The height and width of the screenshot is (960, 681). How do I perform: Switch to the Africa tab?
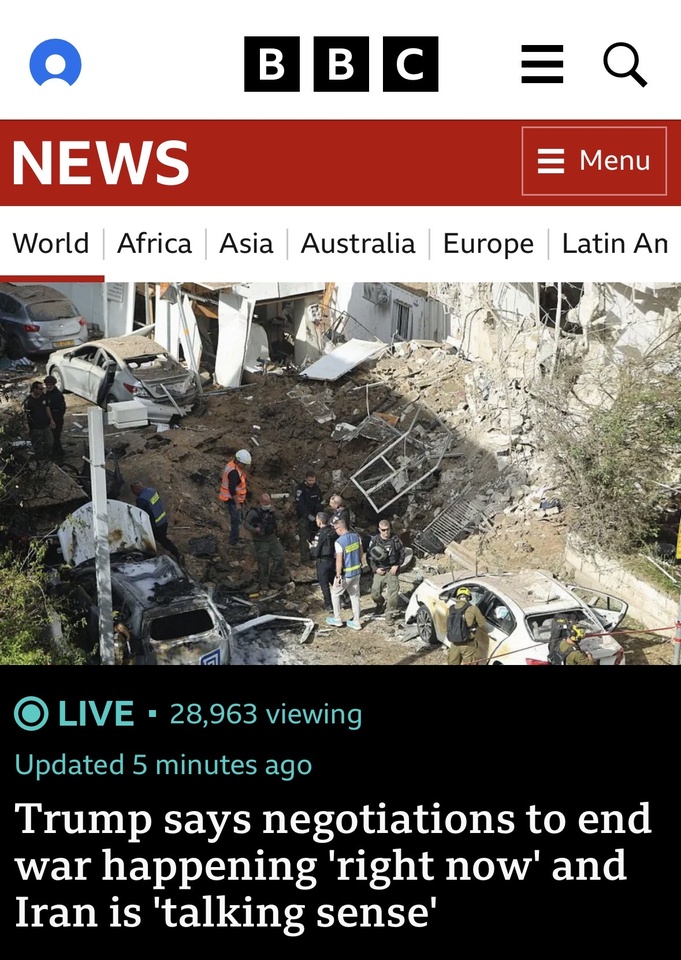(154, 243)
